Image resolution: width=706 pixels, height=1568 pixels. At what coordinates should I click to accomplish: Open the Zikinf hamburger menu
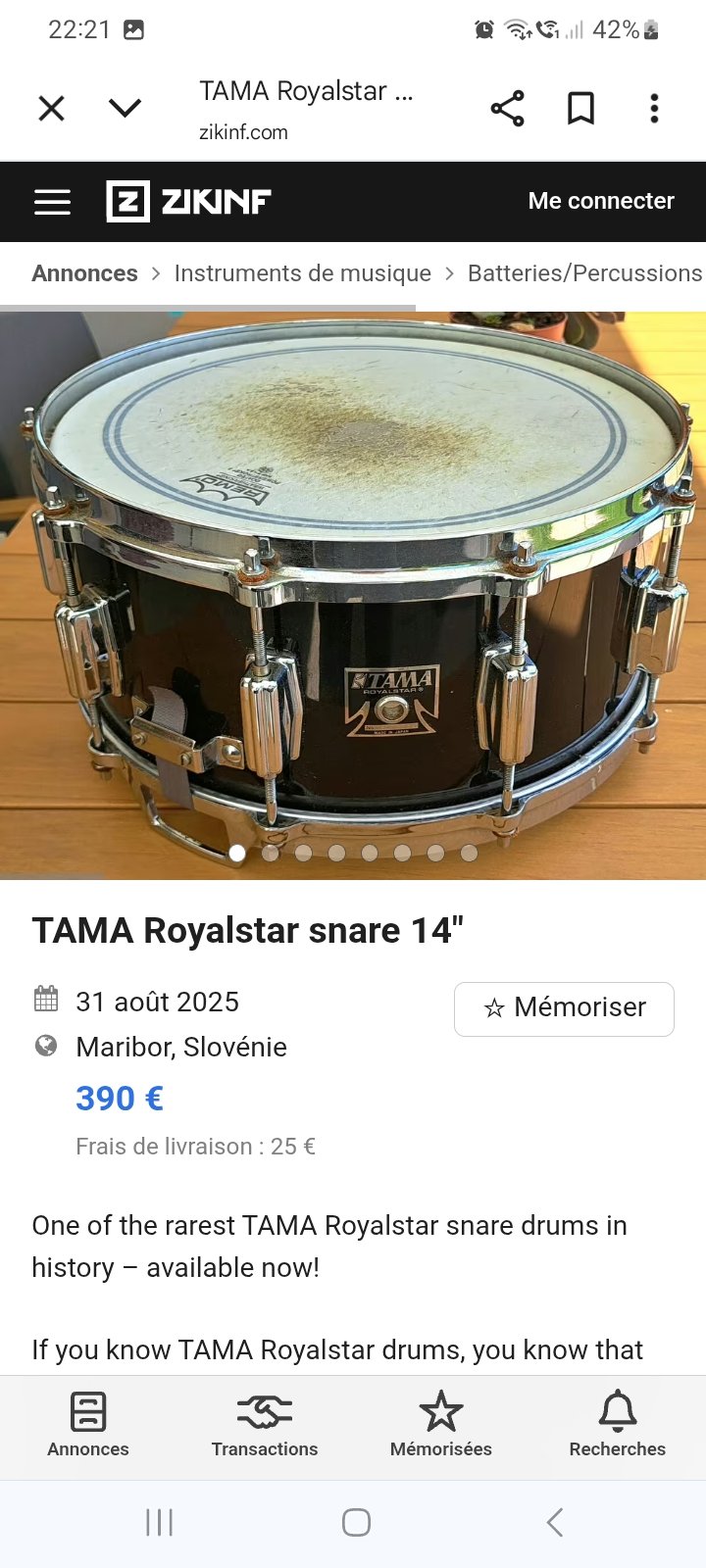pyautogui.click(x=53, y=202)
